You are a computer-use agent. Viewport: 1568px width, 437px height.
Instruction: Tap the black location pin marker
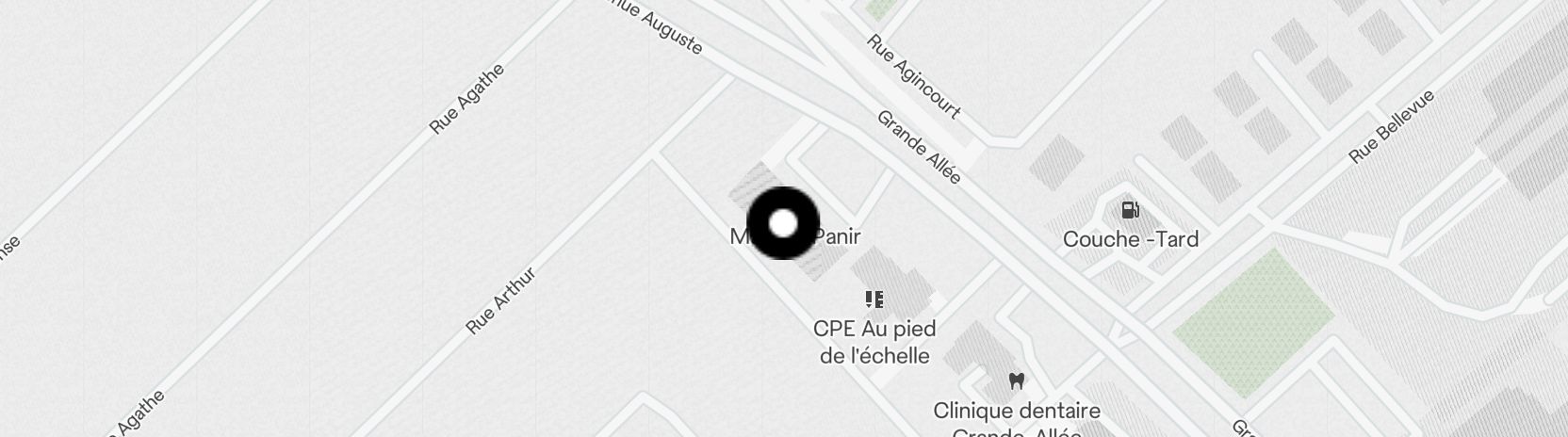tap(783, 223)
